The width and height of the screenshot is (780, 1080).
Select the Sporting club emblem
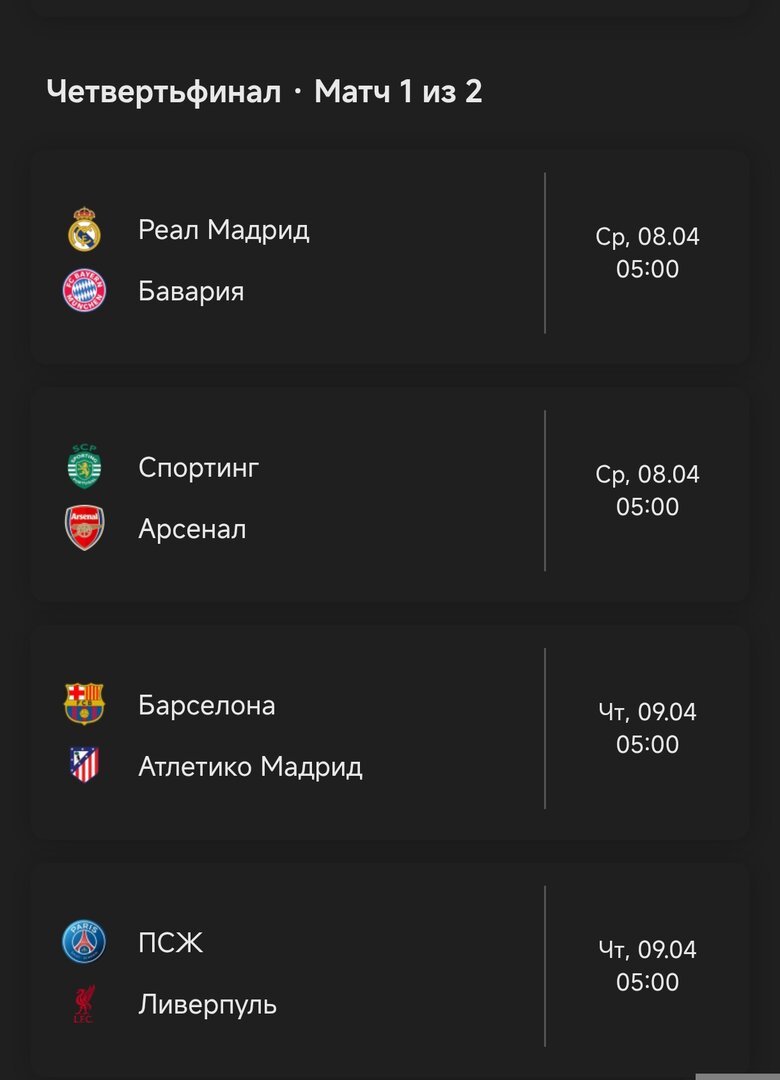tap(85, 466)
